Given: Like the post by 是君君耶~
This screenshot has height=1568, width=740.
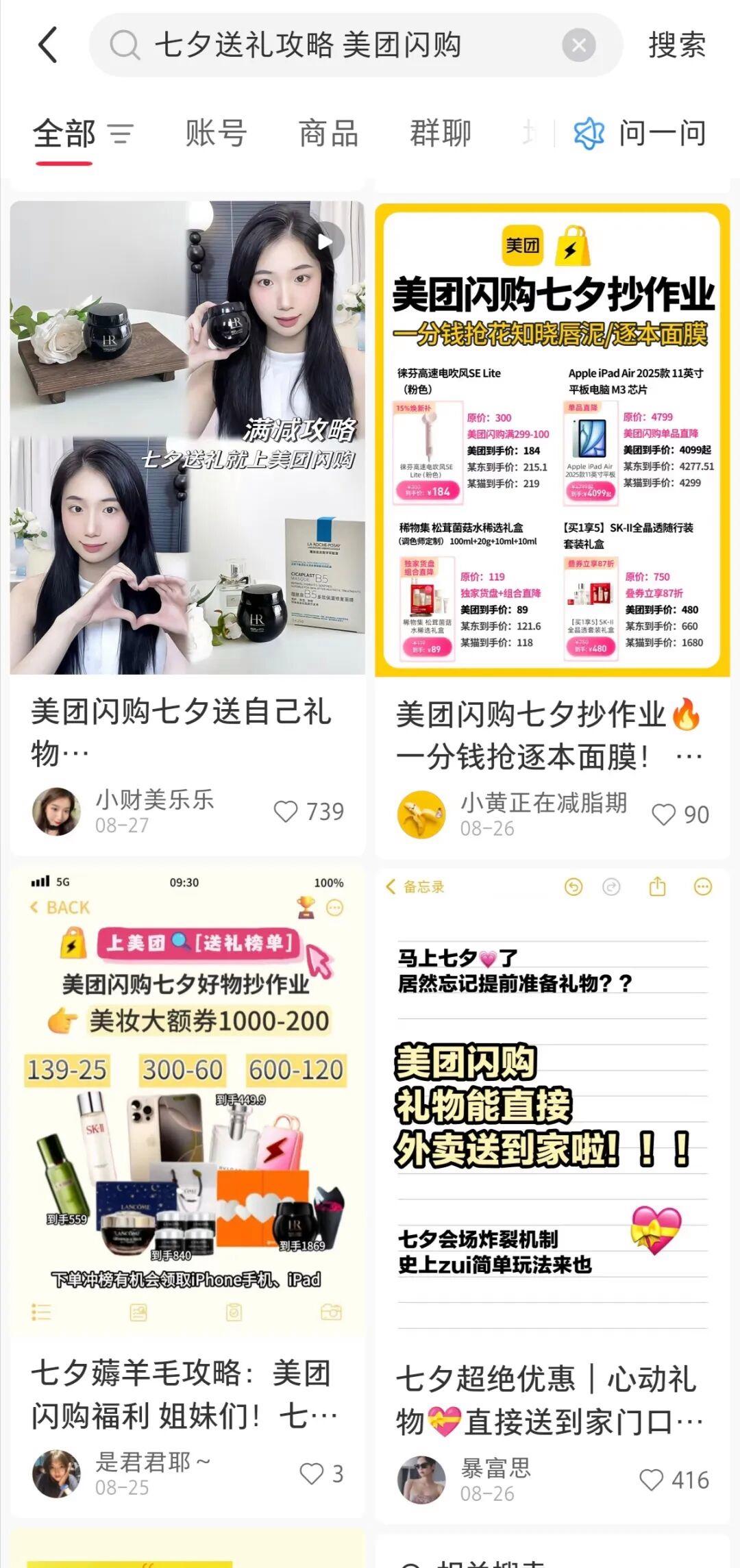Looking at the screenshot, I should pyautogui.click(x=312, y=1473).
